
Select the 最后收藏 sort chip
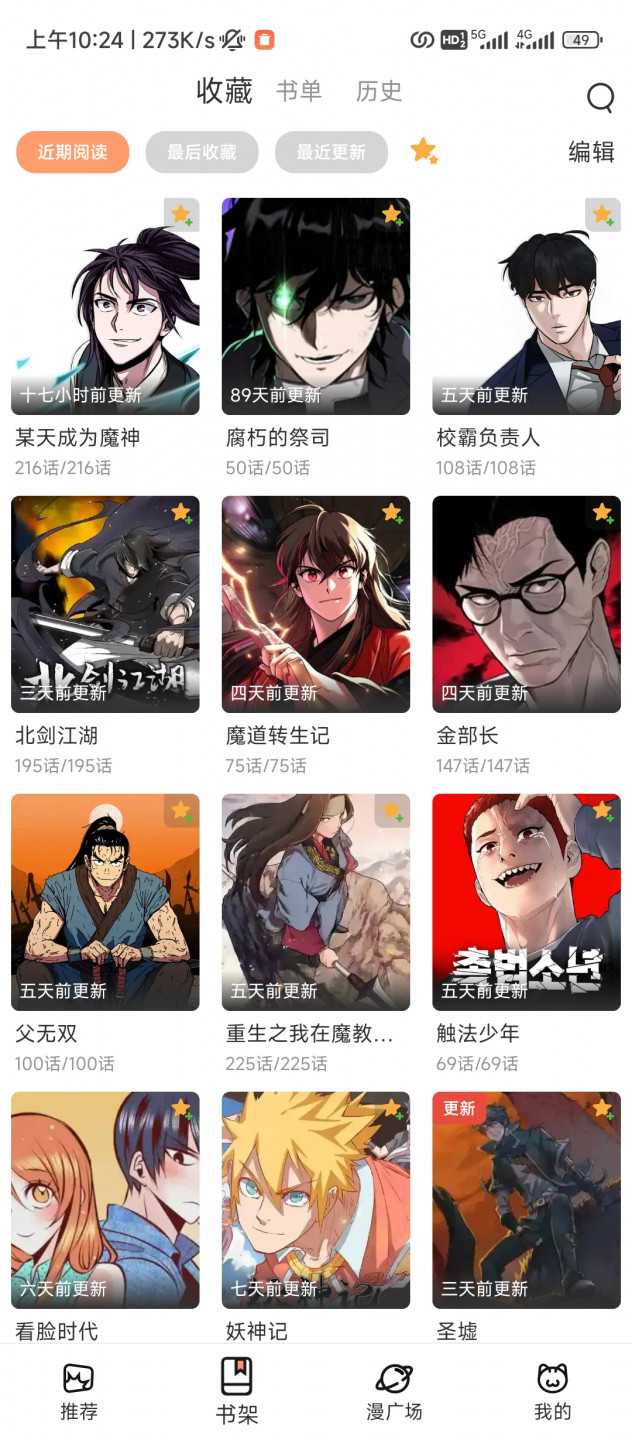click(202, 152)
